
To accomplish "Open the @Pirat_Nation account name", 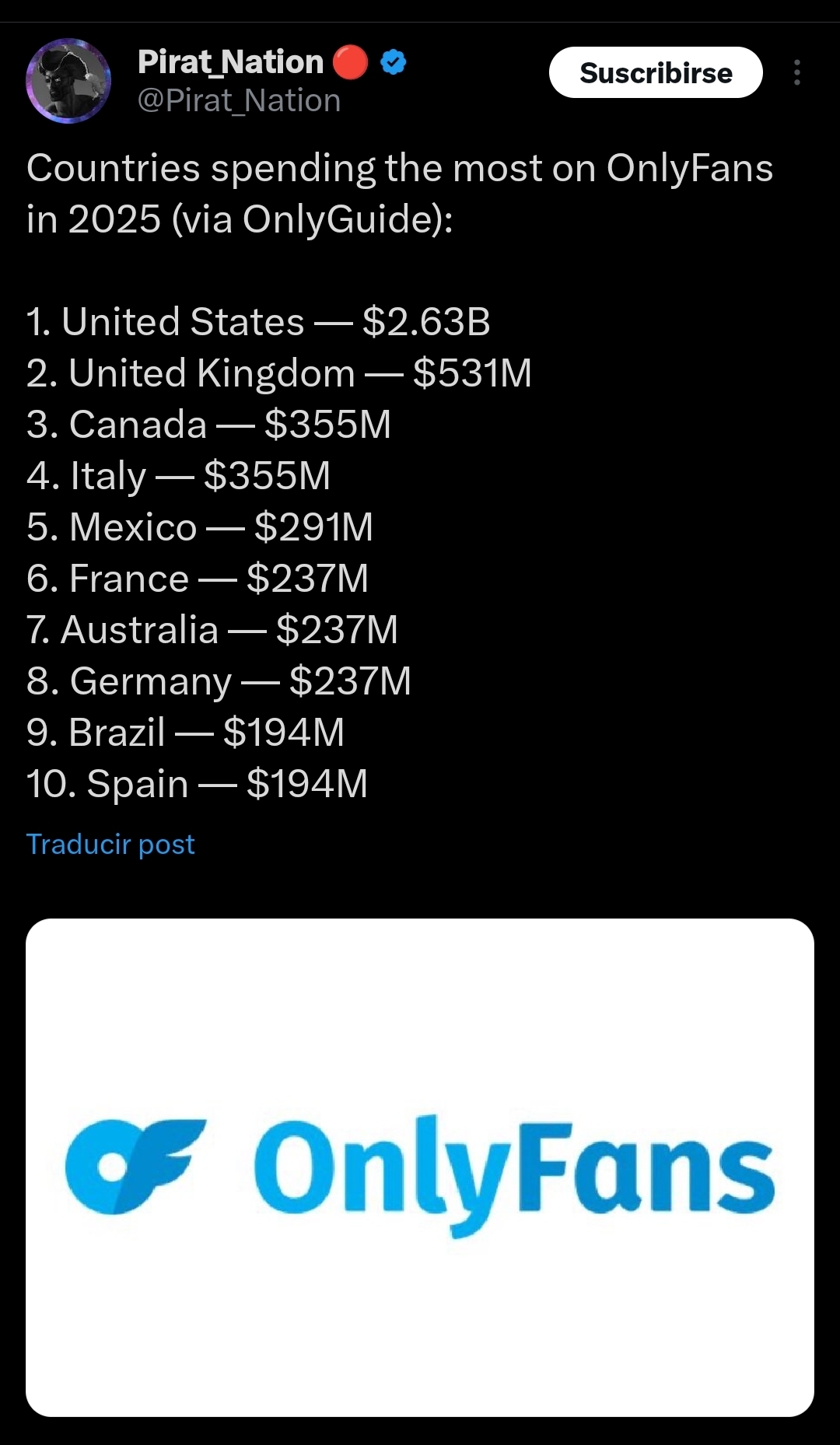I will [239, 101].
